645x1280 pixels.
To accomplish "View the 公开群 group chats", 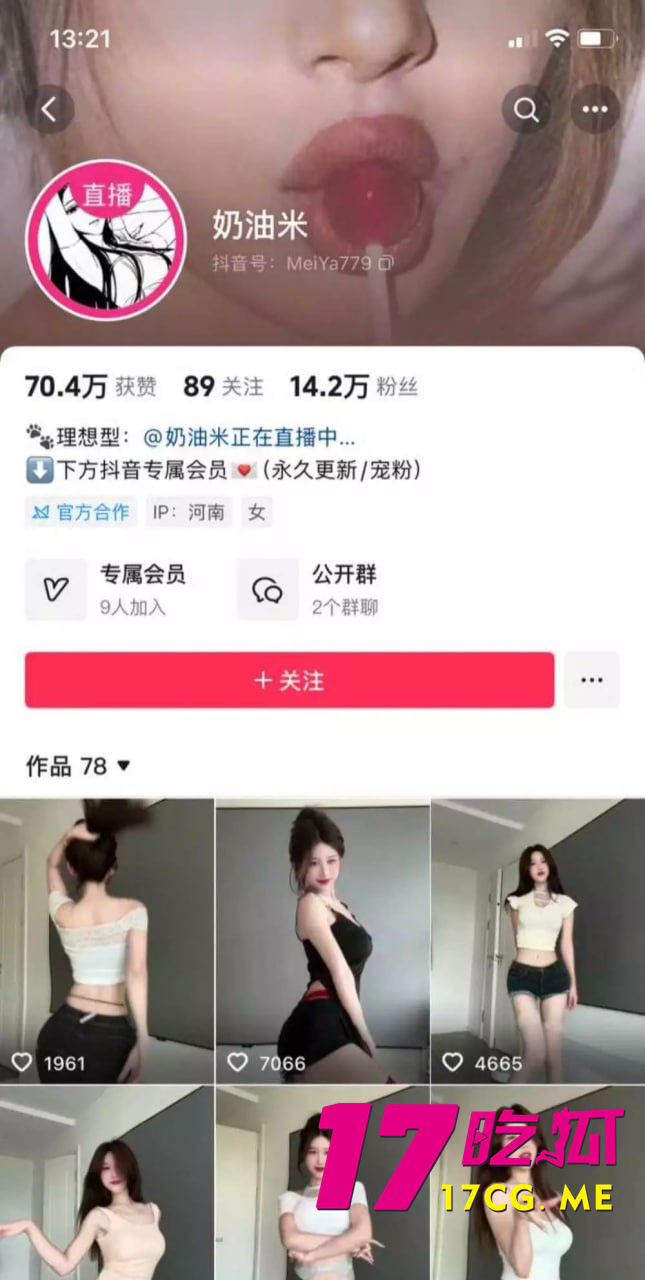I will tap(308, 589).
